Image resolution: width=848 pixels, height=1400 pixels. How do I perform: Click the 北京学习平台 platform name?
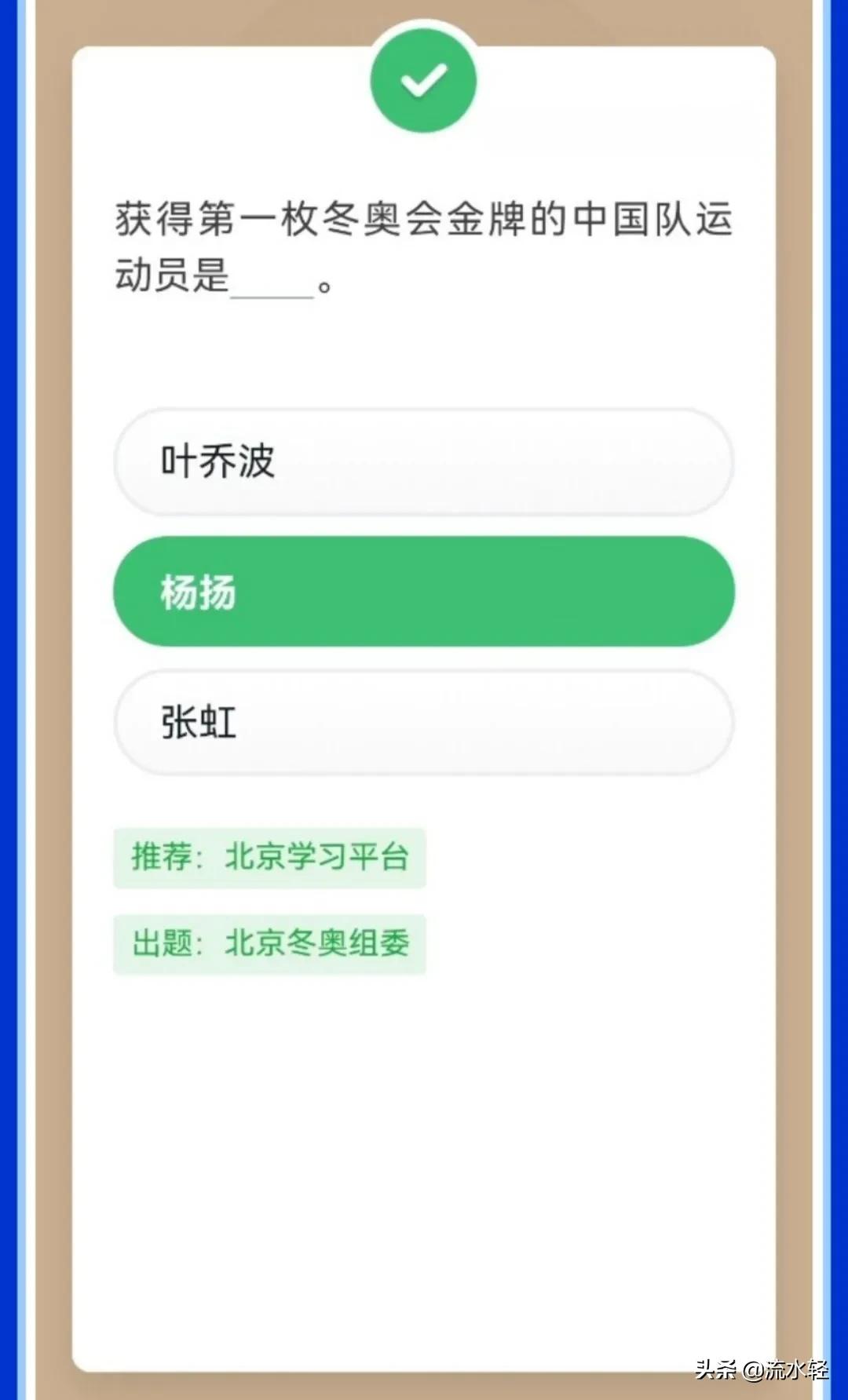coord(318,859)
